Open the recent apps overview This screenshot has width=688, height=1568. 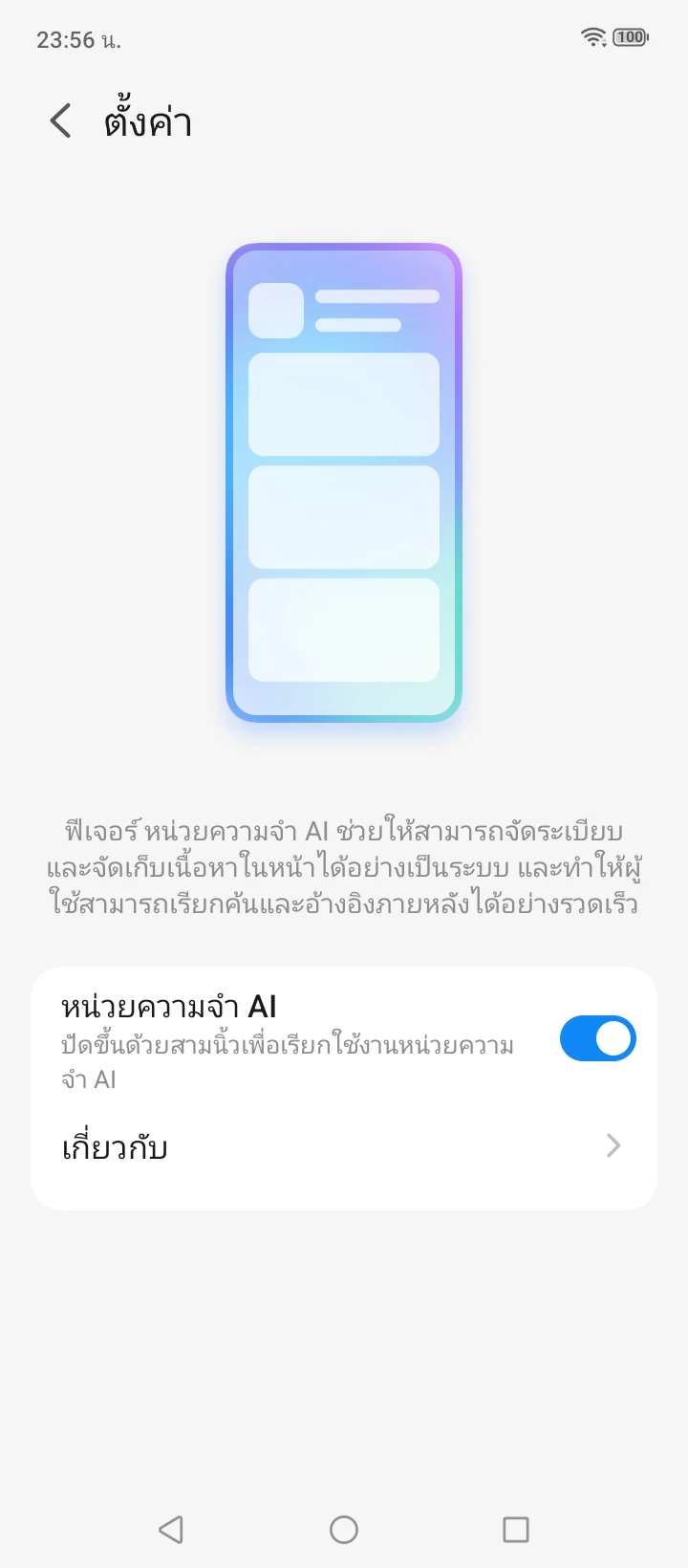pyautogui.click(x=516, y=1530)
